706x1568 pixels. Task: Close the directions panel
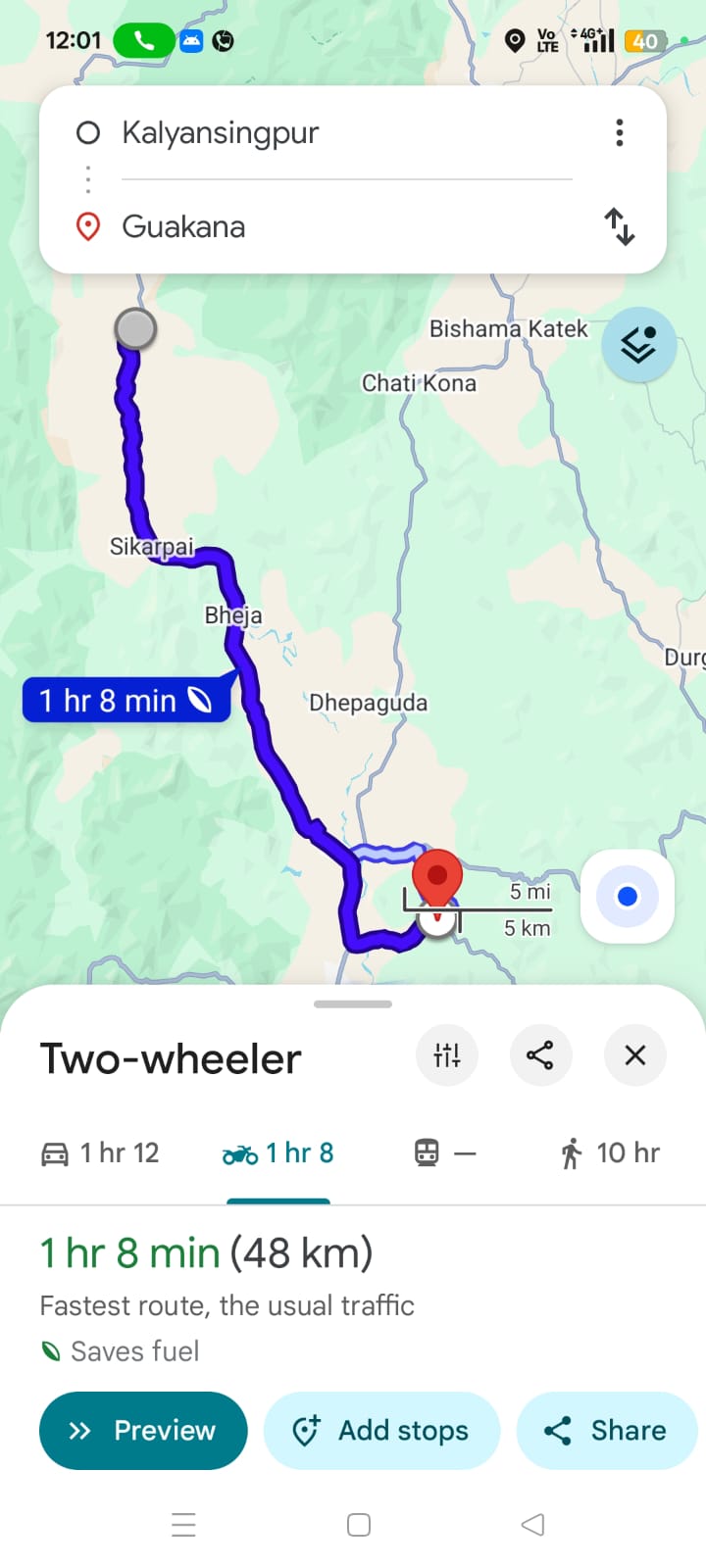(x=635, y=1055)
